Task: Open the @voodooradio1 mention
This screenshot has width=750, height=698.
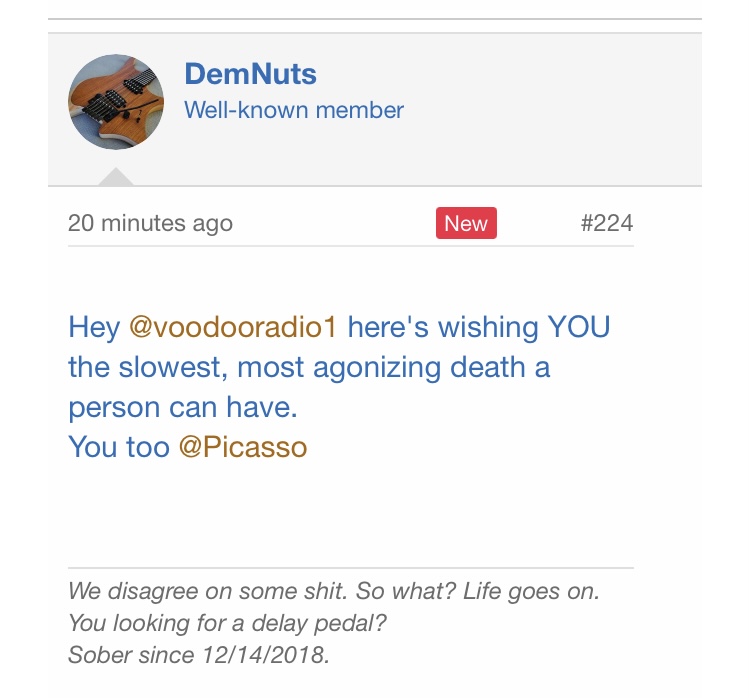Action: coord(234,327)
